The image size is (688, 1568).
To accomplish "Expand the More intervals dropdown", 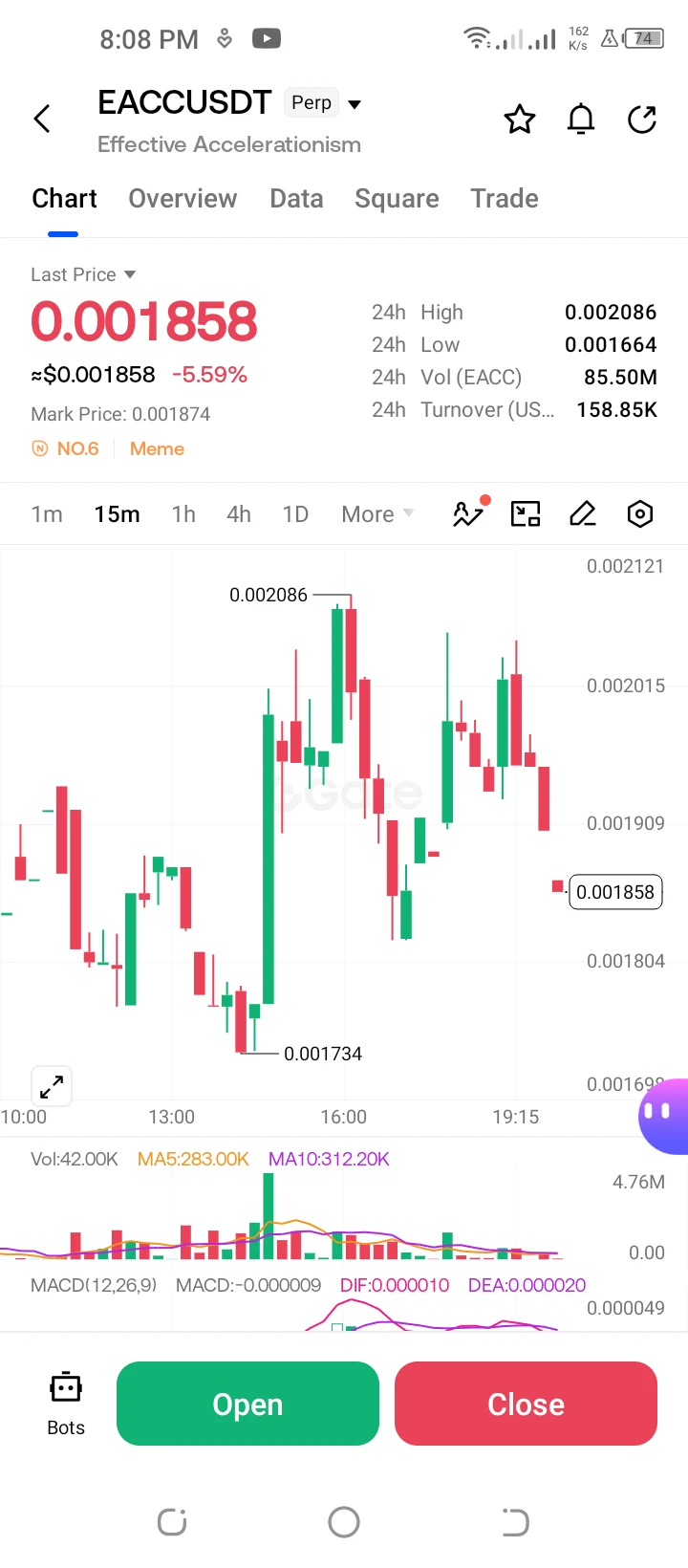I will pyautogui.click(x=377, y=514).
